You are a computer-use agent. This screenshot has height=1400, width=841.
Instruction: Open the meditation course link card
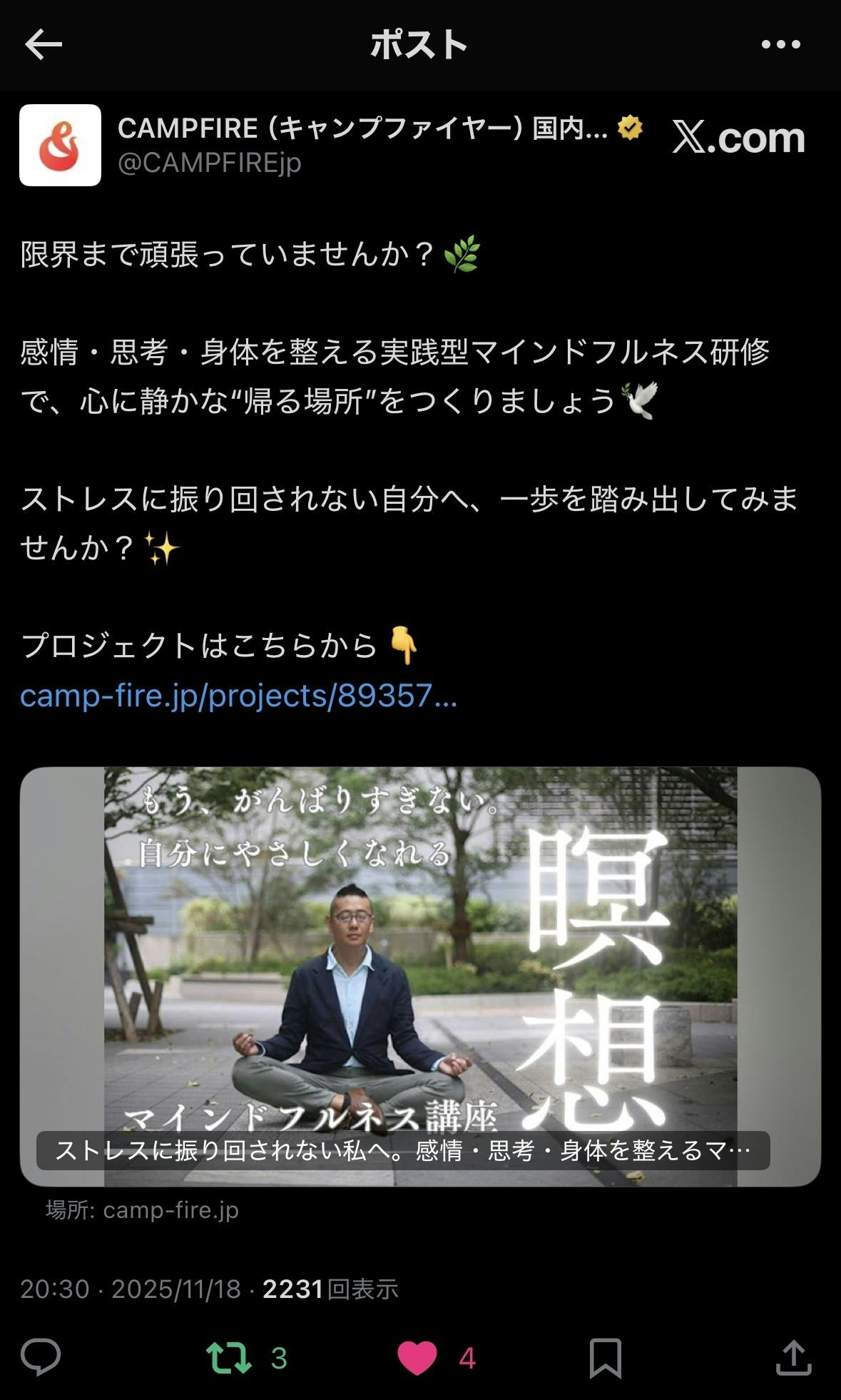click(x=420, y=976)
